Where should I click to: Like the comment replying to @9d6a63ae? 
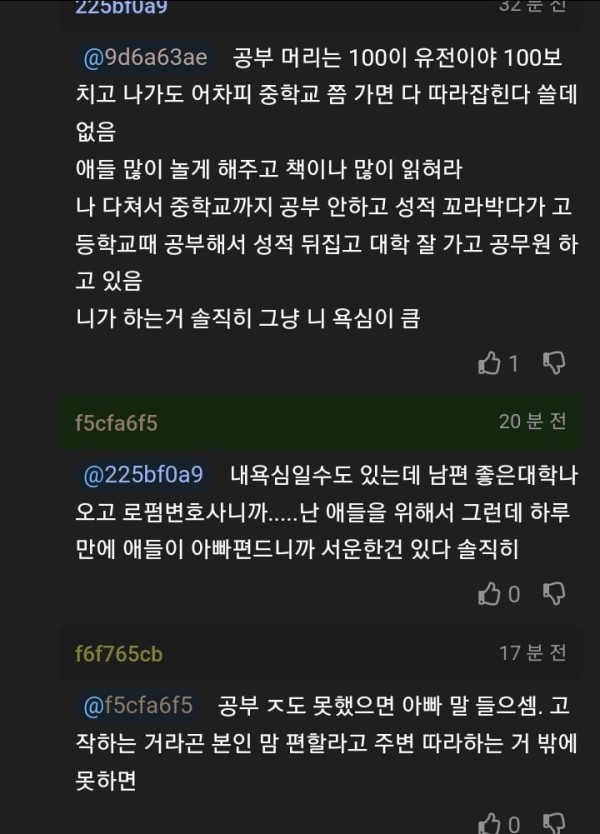pyautogui.click(x=490, y=362)
